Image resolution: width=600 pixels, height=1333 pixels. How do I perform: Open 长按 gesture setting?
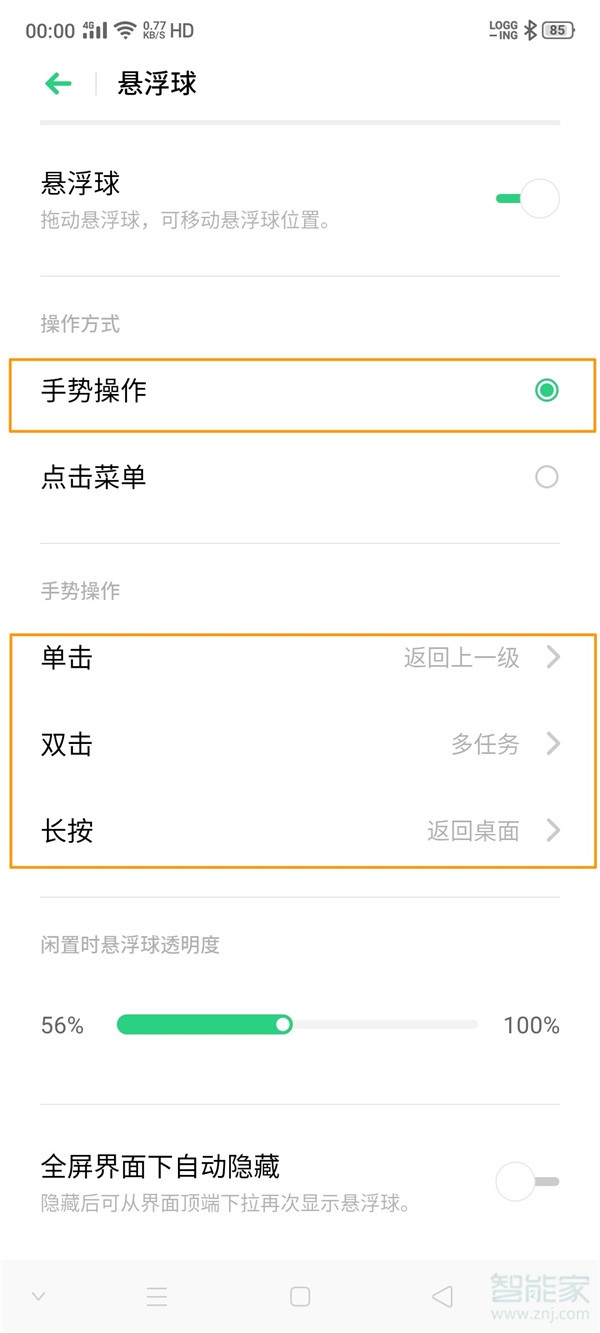300,830
